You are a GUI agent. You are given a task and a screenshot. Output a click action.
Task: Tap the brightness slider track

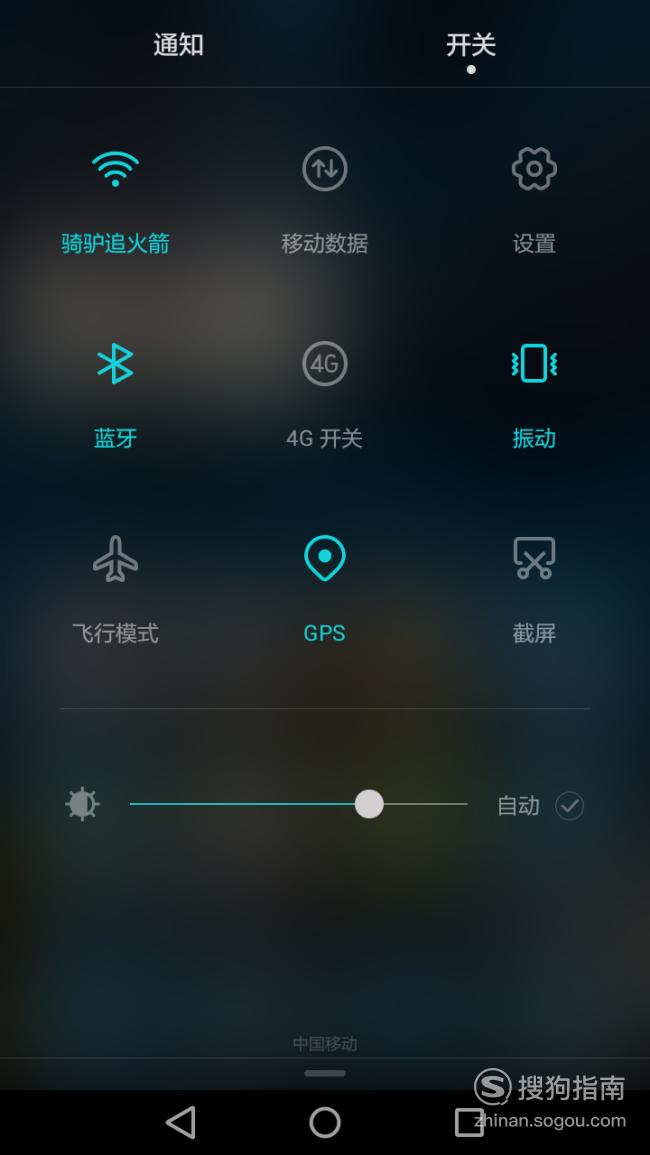pyautogui.click(x=298, y=804)
